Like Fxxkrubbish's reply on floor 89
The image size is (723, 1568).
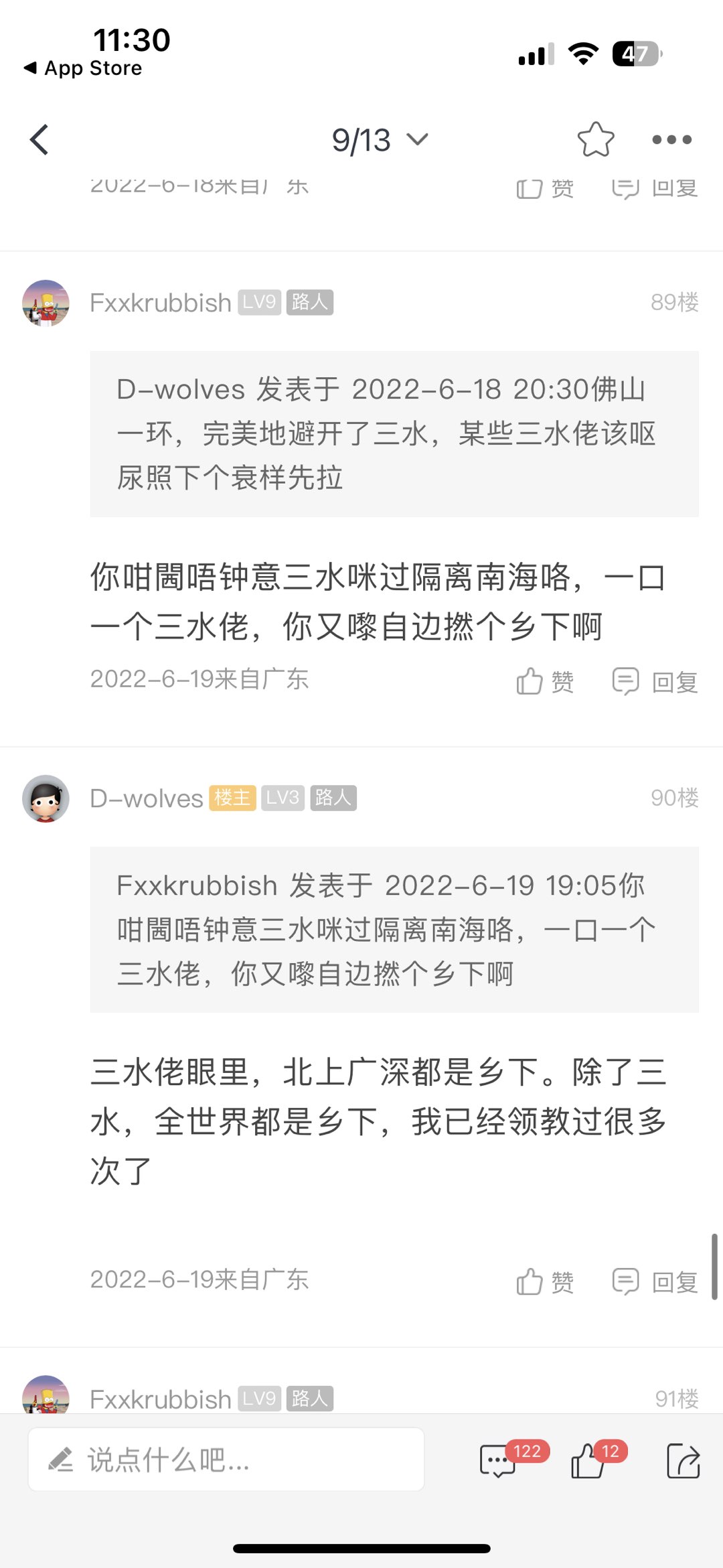click(545, 681)
